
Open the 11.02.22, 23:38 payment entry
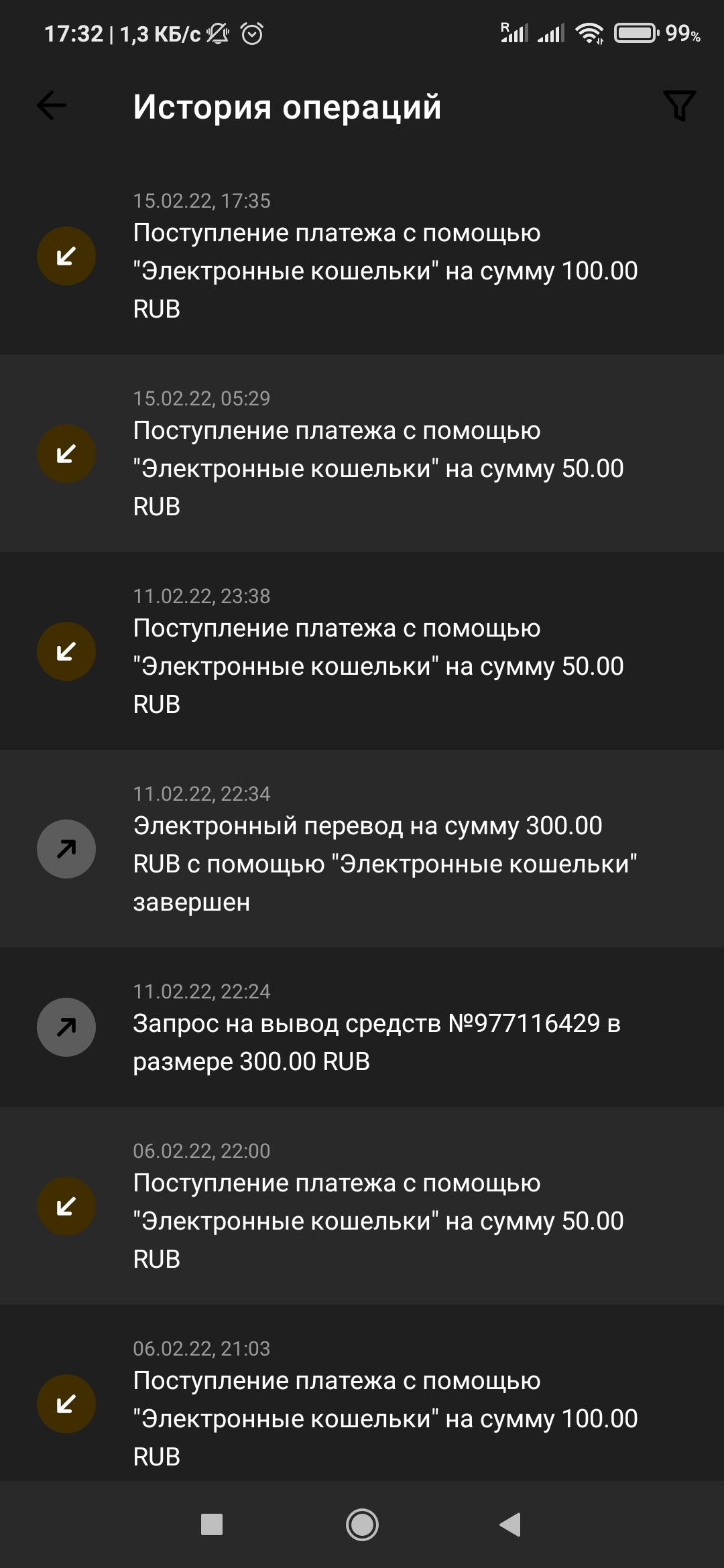362,651
